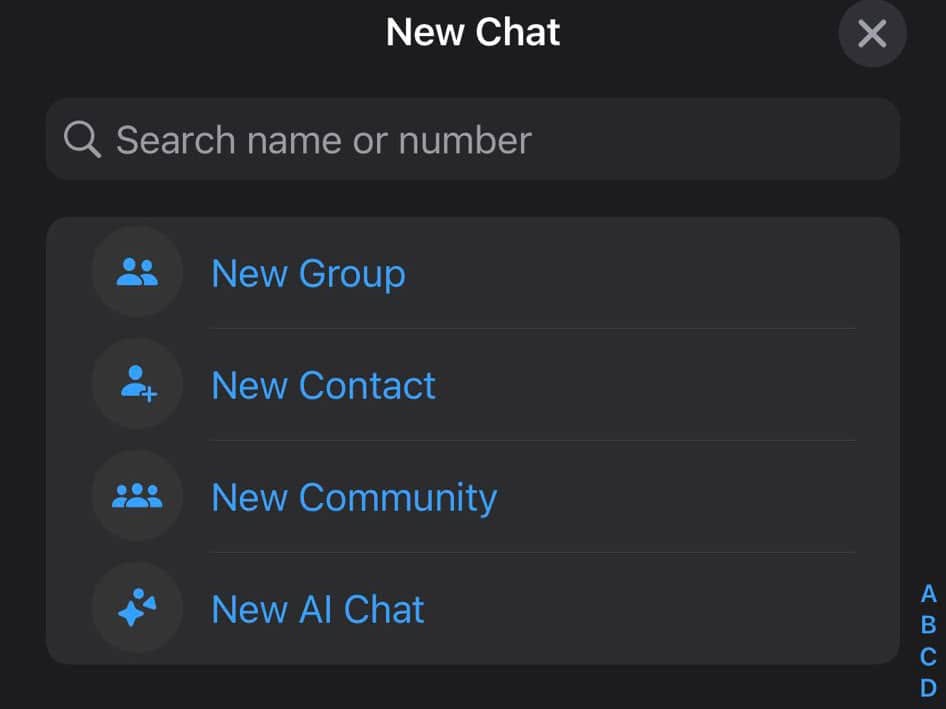Jump to letter C in index

pyautogui.click(x=929, y=657)
